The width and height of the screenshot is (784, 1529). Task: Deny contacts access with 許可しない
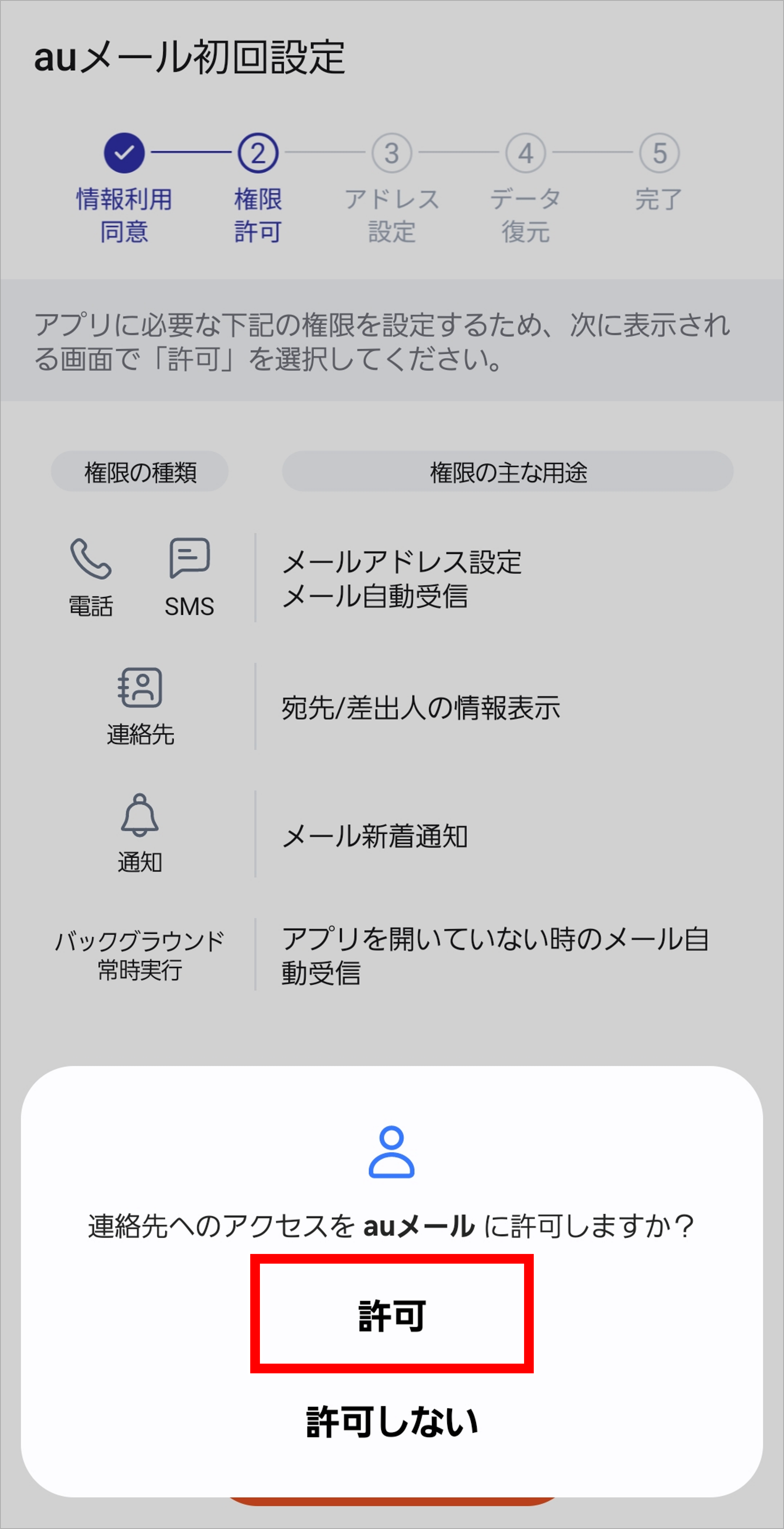(392, 1422)
